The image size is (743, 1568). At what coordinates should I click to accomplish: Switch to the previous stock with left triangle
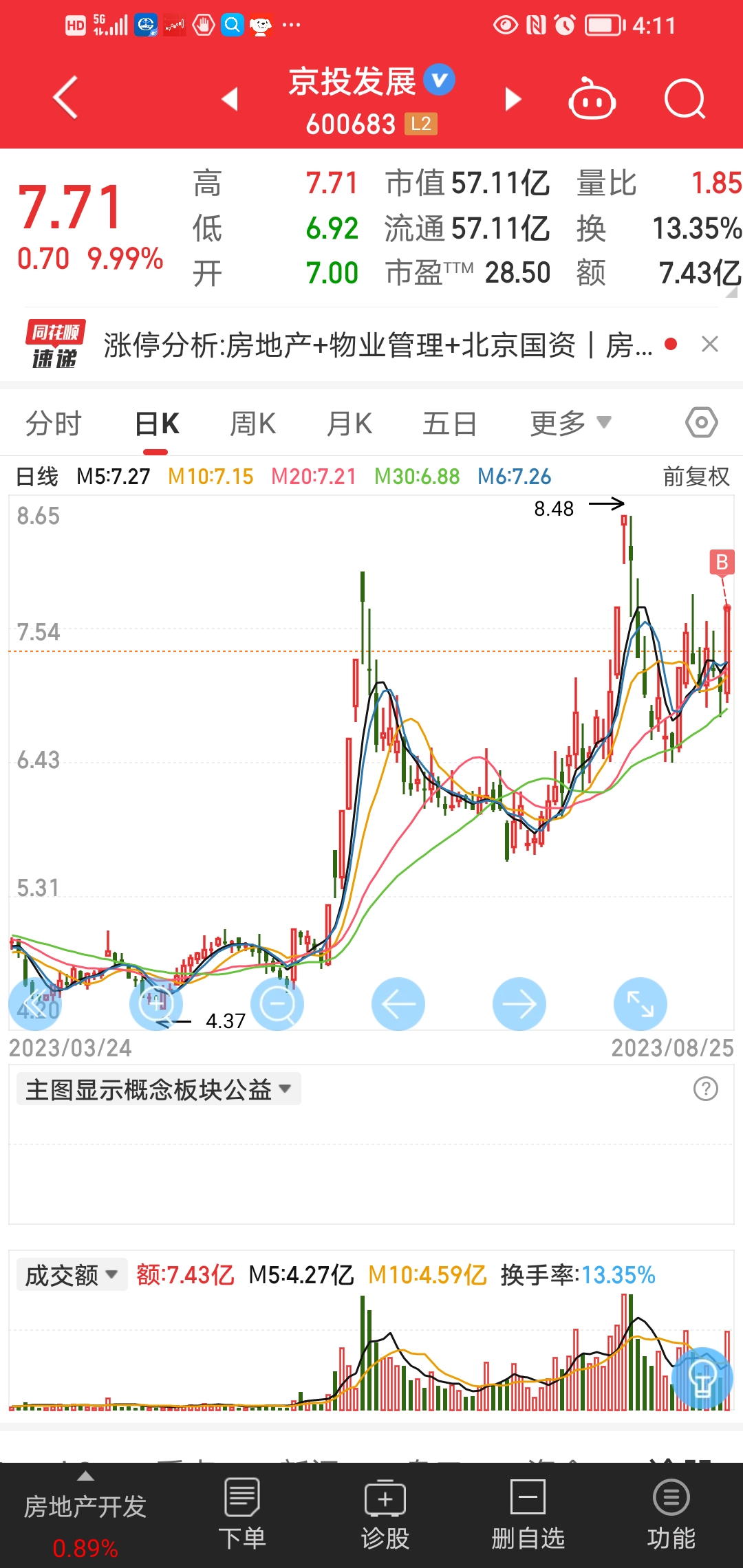[230, 99]
